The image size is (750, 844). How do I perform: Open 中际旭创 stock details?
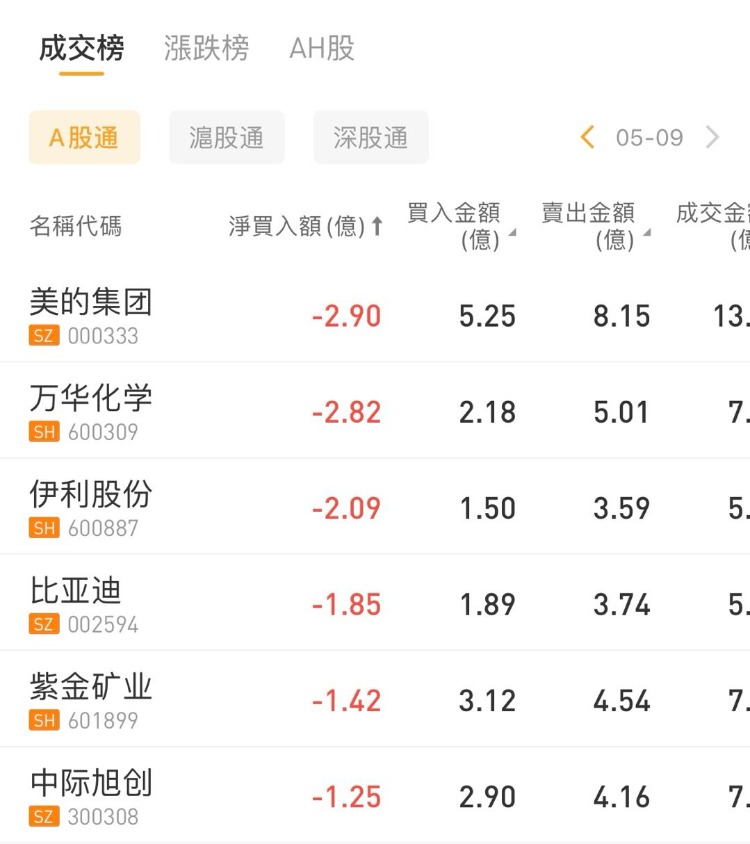[x=91, y=795]
